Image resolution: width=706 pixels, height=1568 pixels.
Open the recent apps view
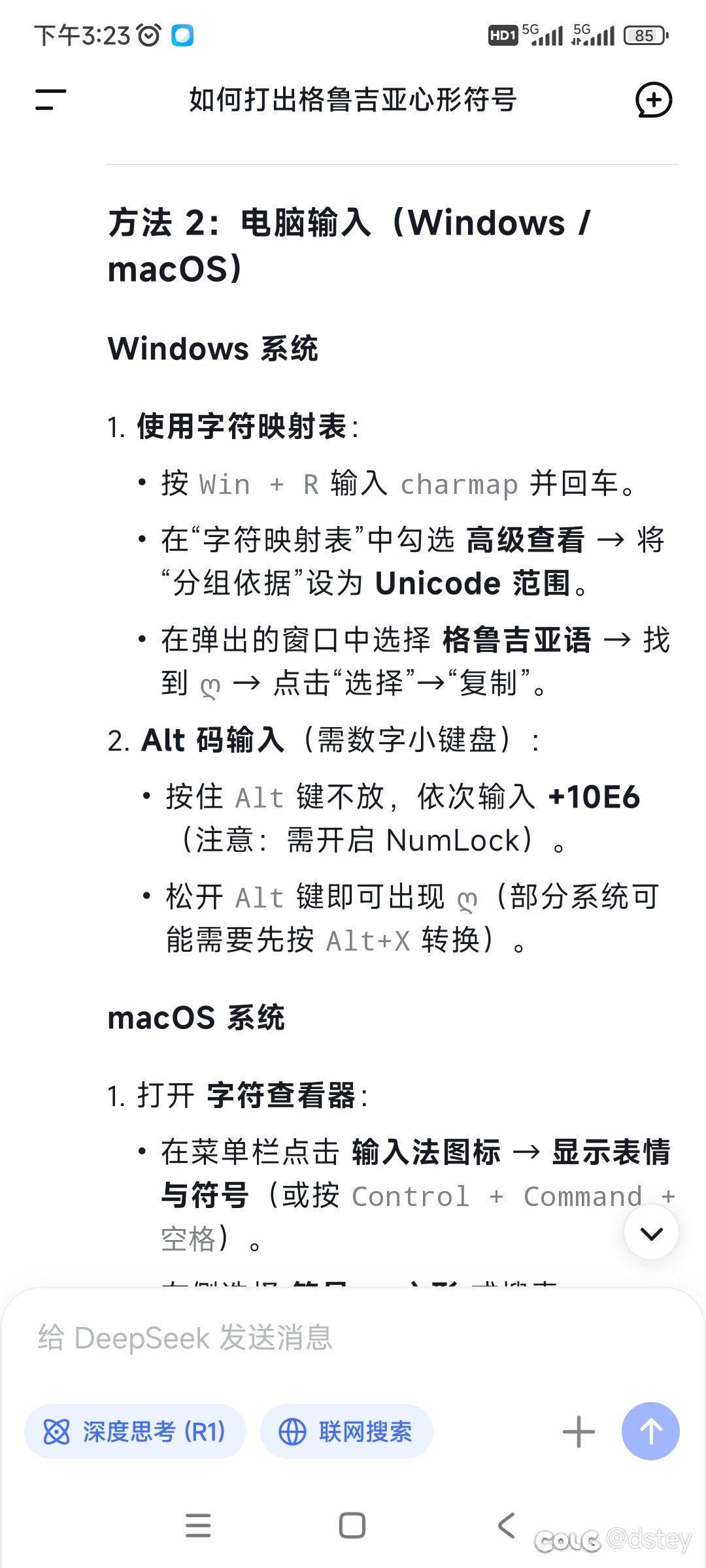198,1526
